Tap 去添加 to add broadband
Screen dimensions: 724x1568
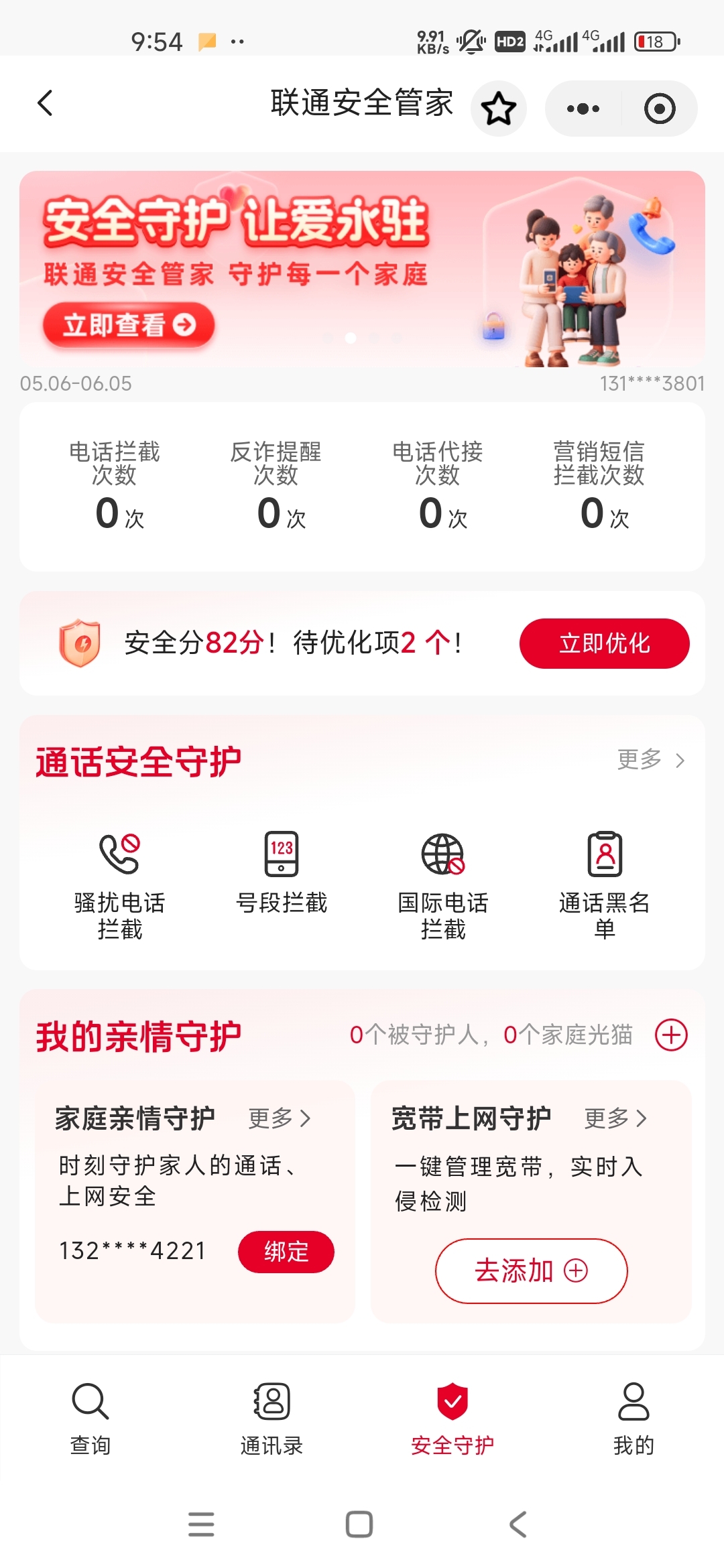(x=531, y=1270)
